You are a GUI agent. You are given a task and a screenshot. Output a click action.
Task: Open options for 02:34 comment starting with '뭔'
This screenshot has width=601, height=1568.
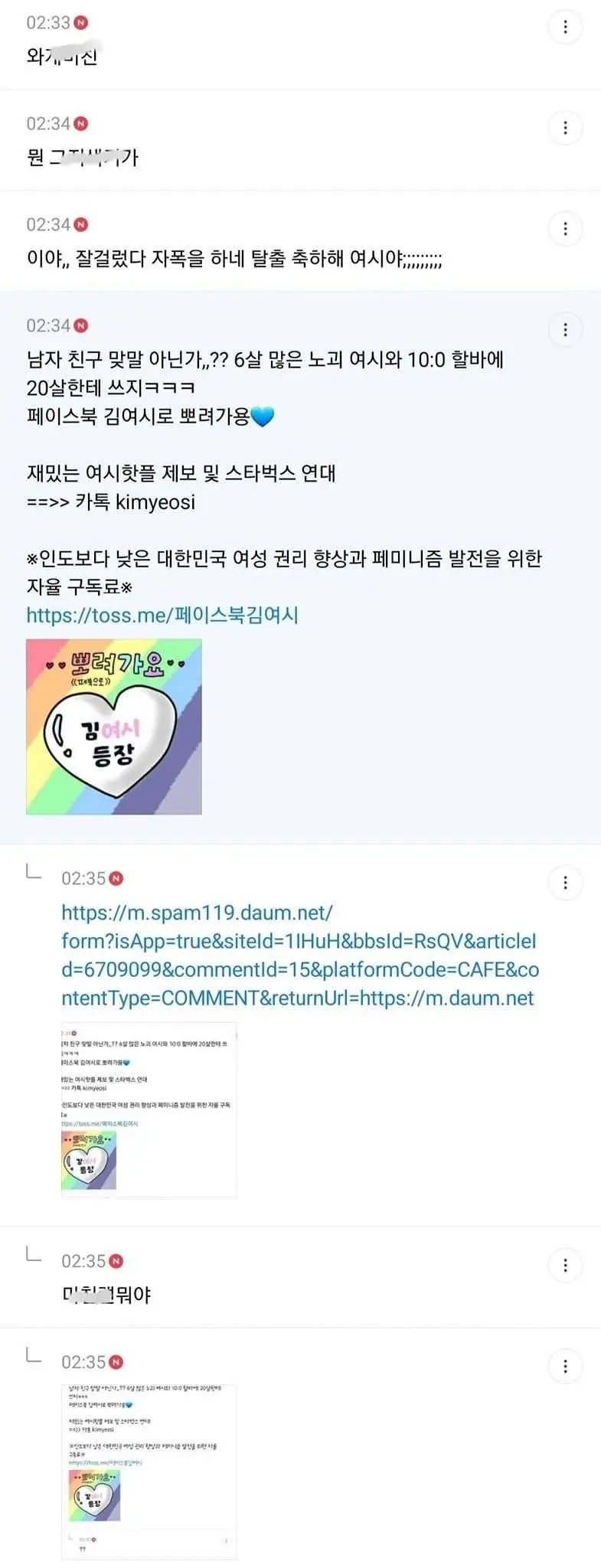[565, 127]
